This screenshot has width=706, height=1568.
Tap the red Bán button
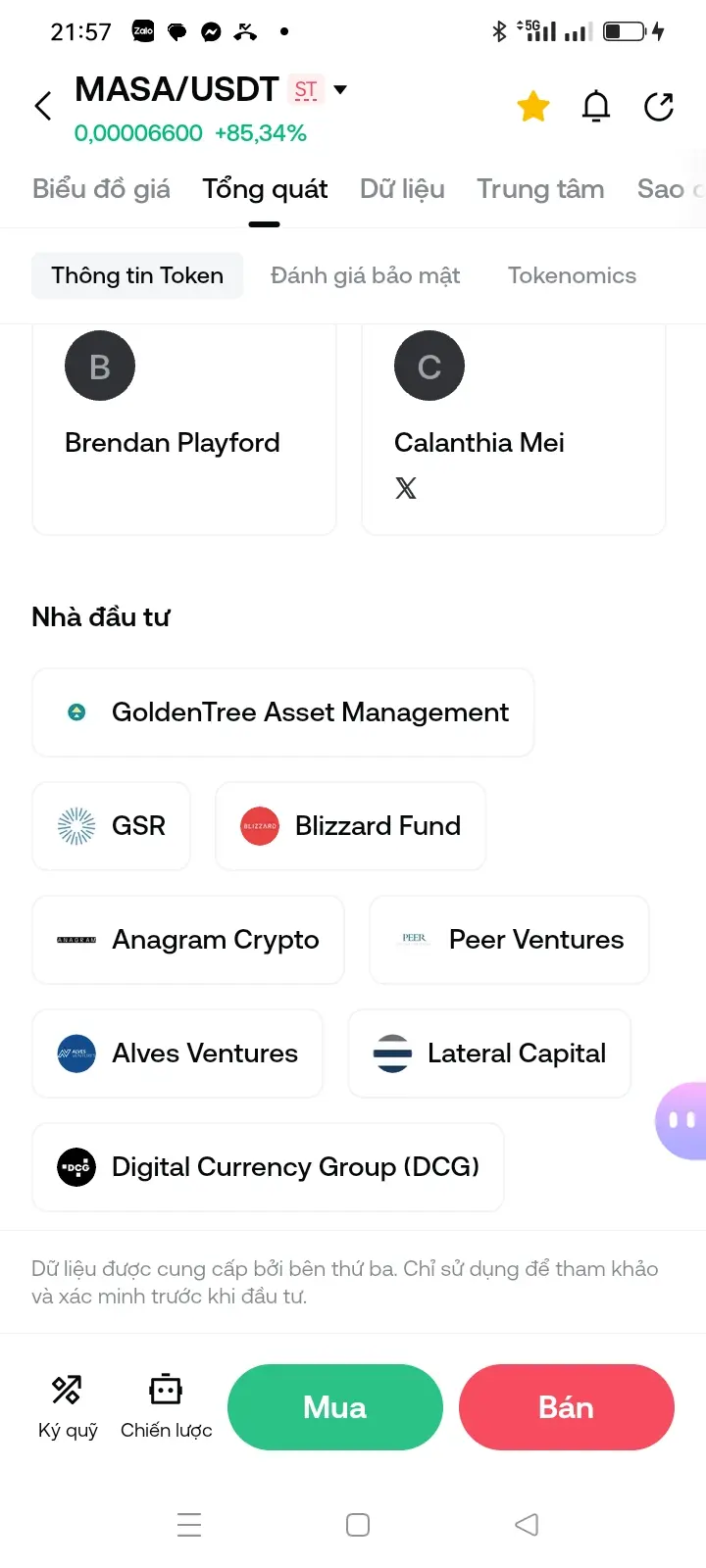(x=567, y=1407)
